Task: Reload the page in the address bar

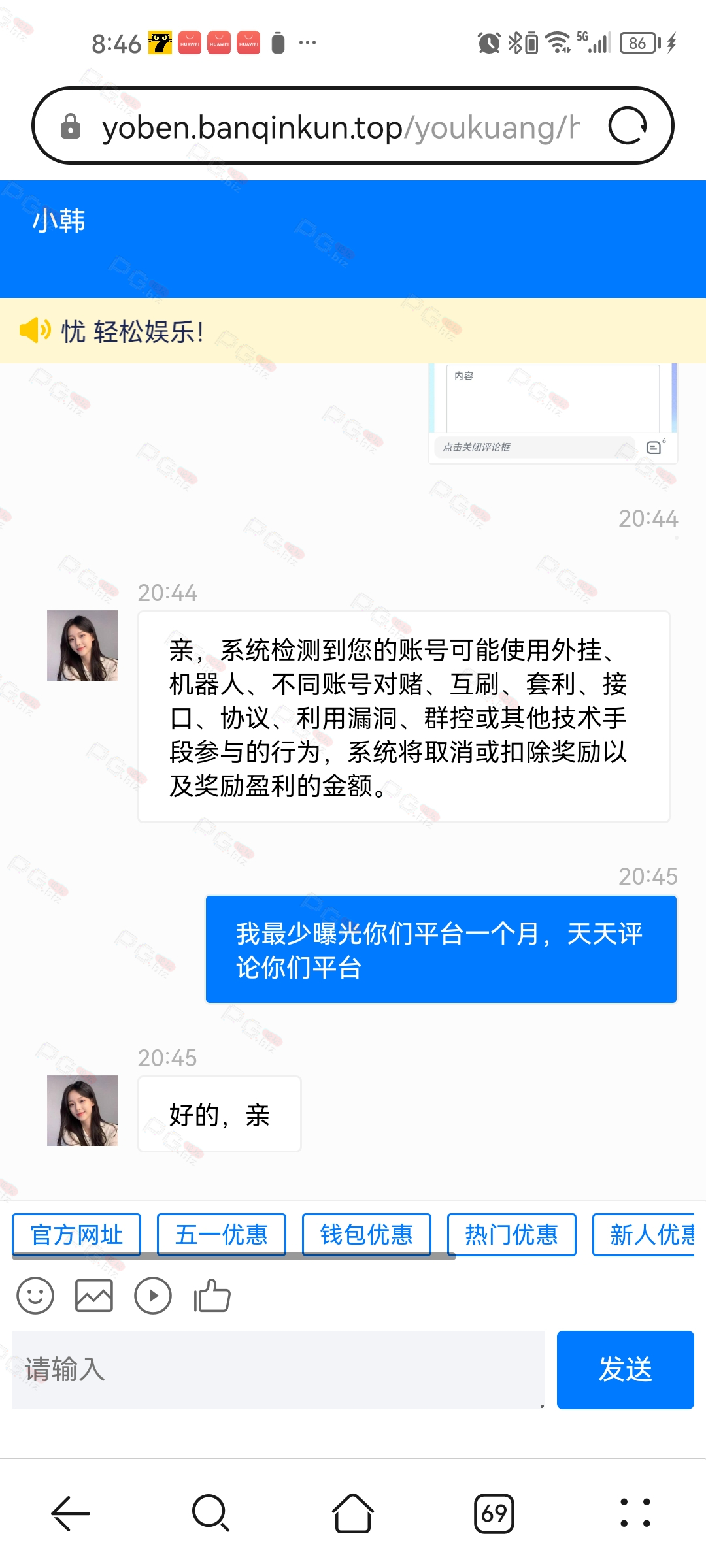Action: (x=628, y=125)
